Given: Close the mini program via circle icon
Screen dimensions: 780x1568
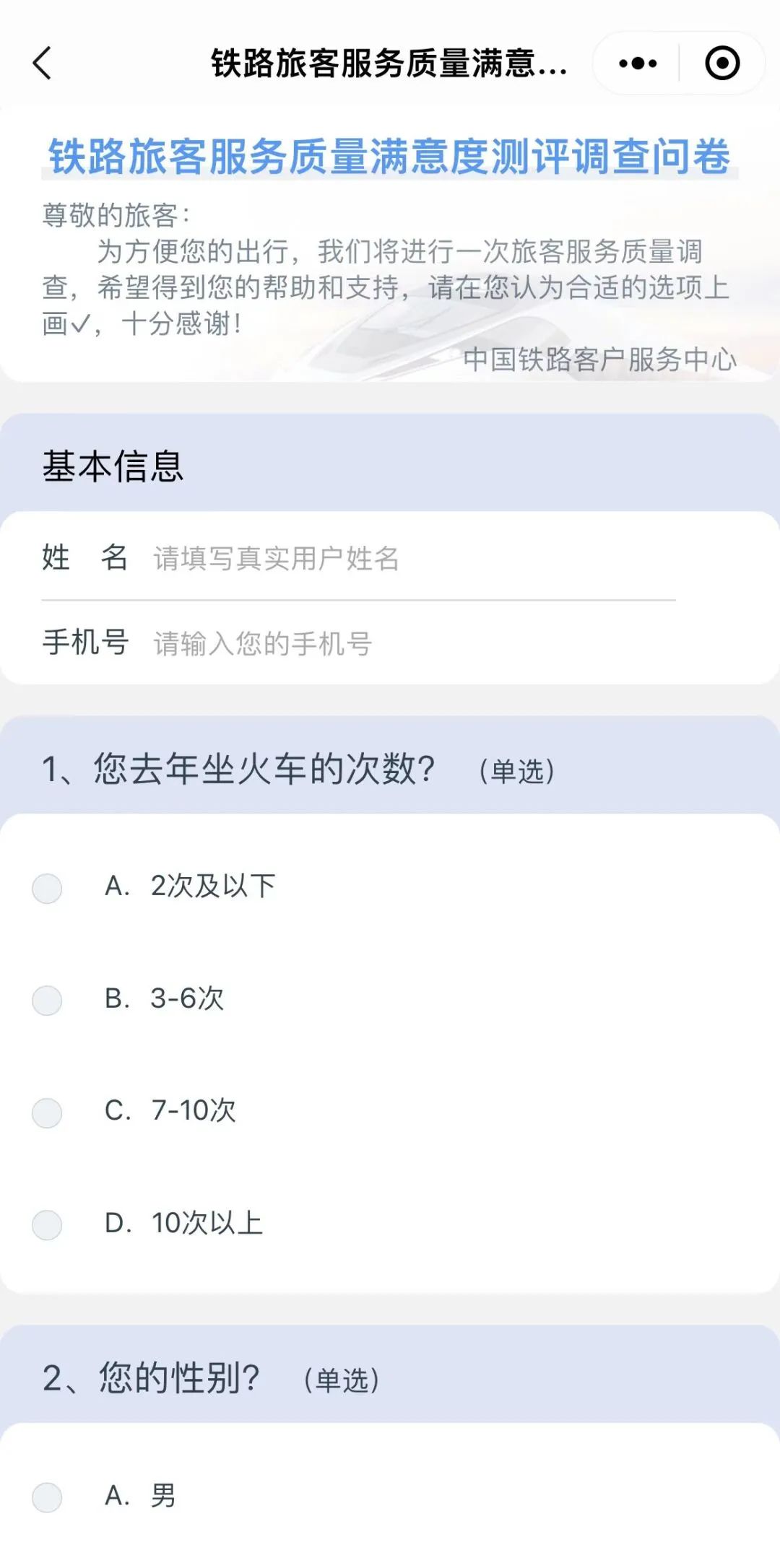Looking at the screenshot, I should click(721, 64).
